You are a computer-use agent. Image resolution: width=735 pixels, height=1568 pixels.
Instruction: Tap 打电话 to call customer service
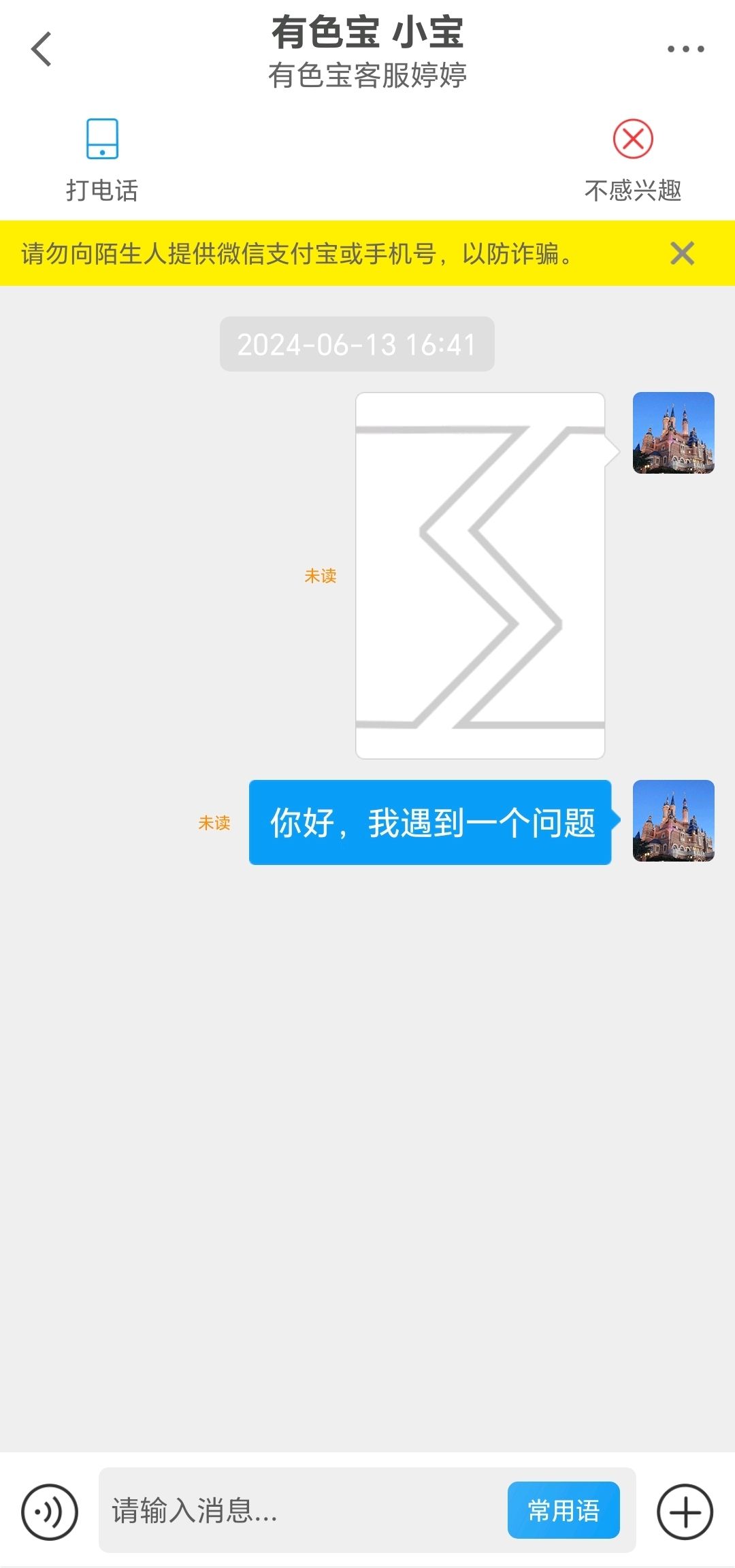tap(102, 161)
